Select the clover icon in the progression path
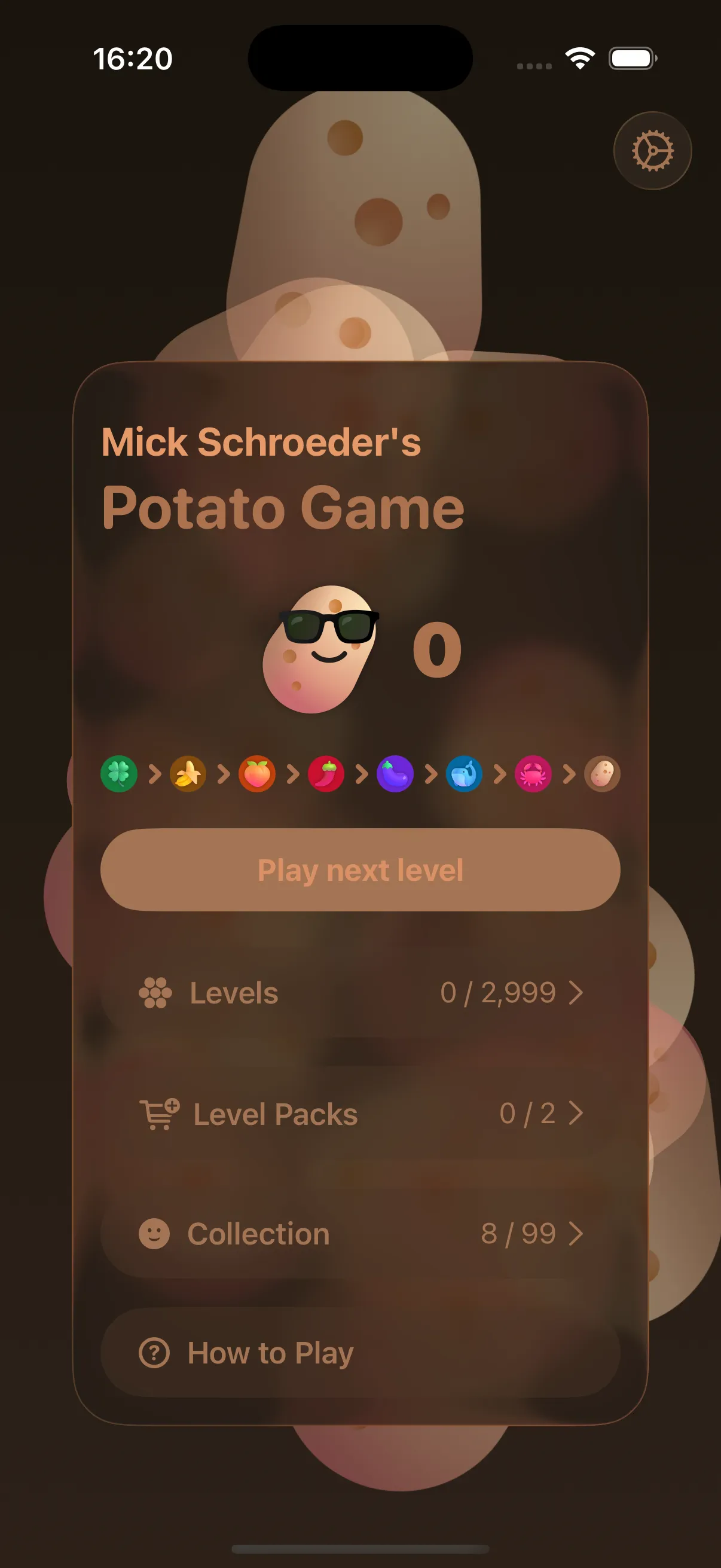The height and width of the screenshot is (1568, 721). tap(119, 773)
